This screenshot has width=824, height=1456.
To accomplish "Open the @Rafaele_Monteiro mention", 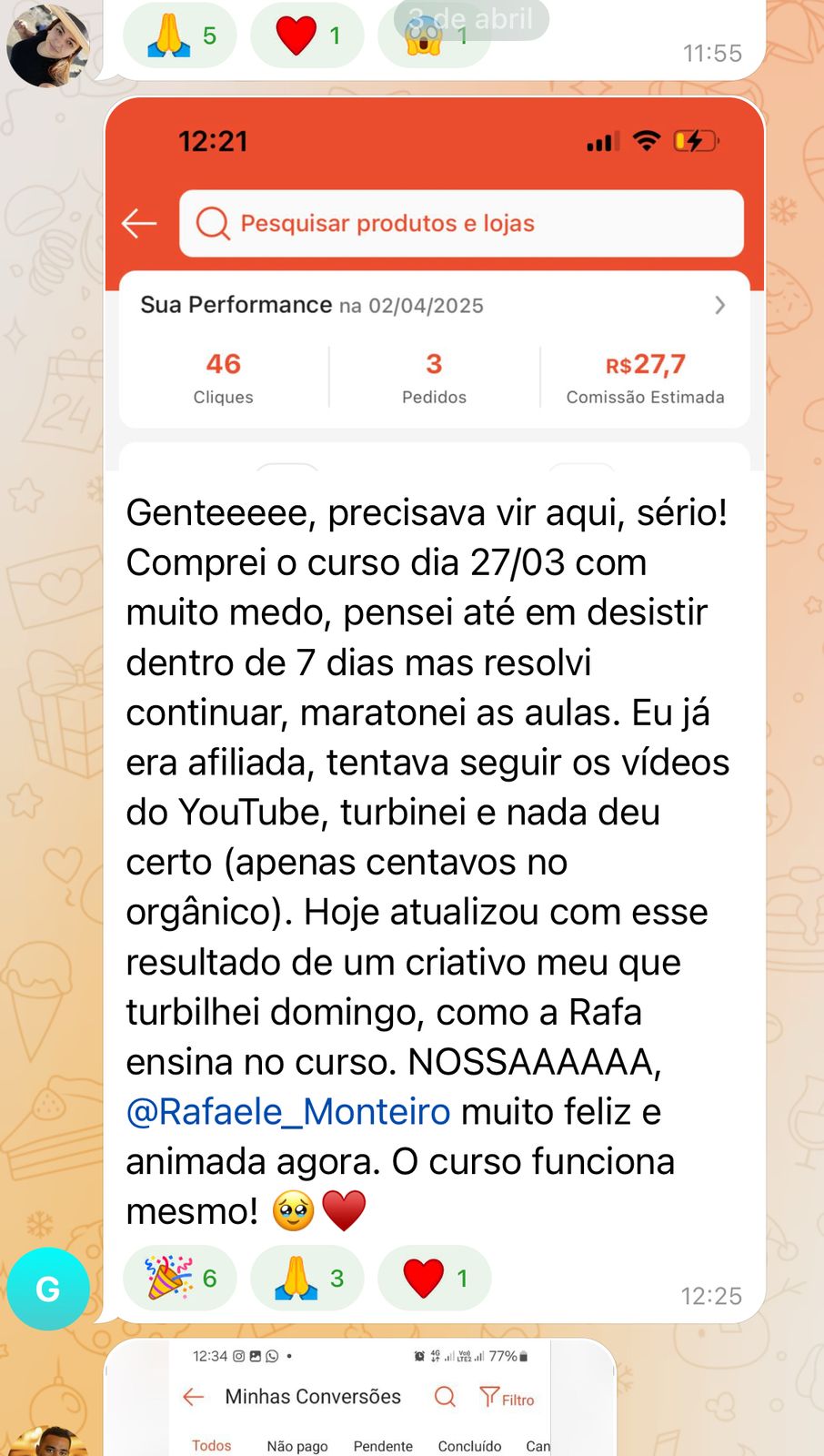I will (x=288, y=1112).
